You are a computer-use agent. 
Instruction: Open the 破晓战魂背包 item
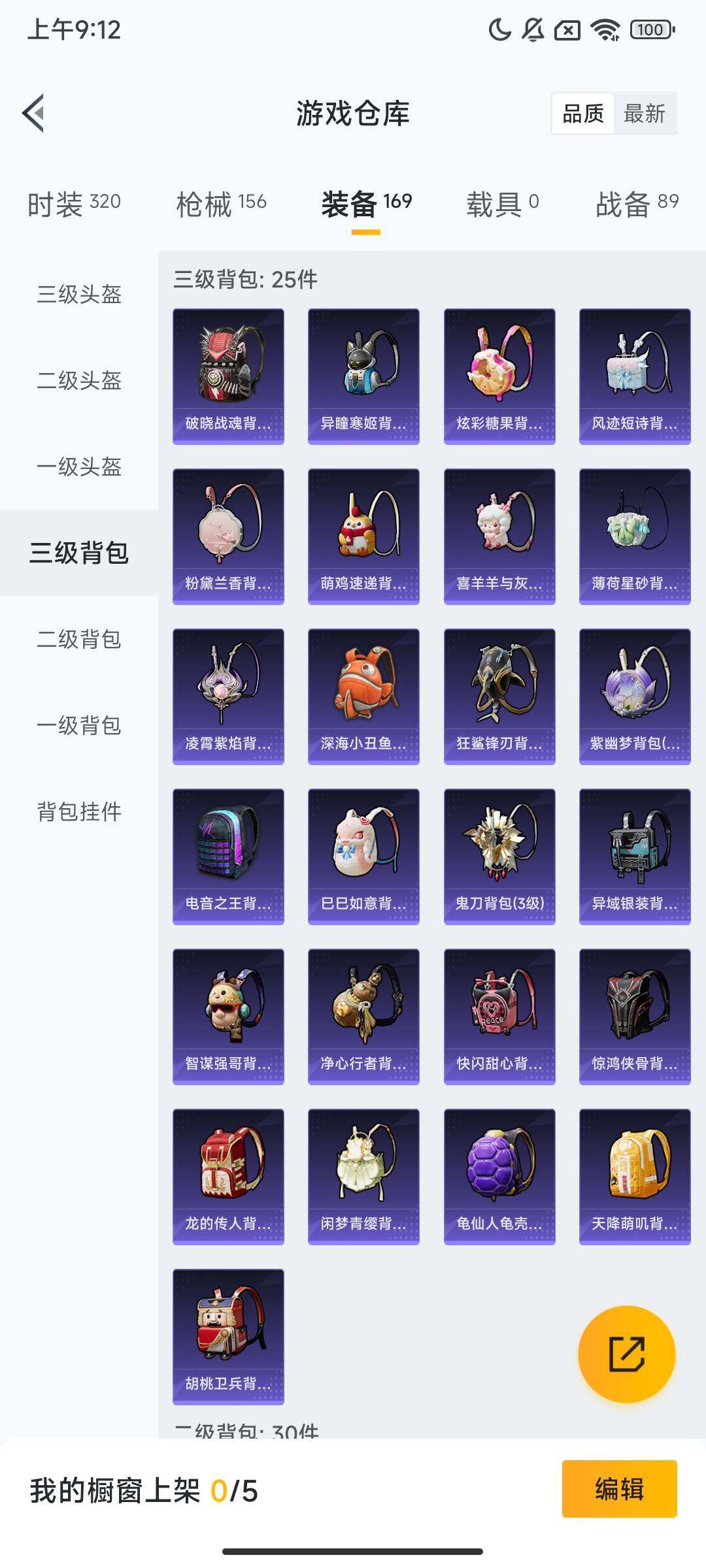[x=228, y=376]
